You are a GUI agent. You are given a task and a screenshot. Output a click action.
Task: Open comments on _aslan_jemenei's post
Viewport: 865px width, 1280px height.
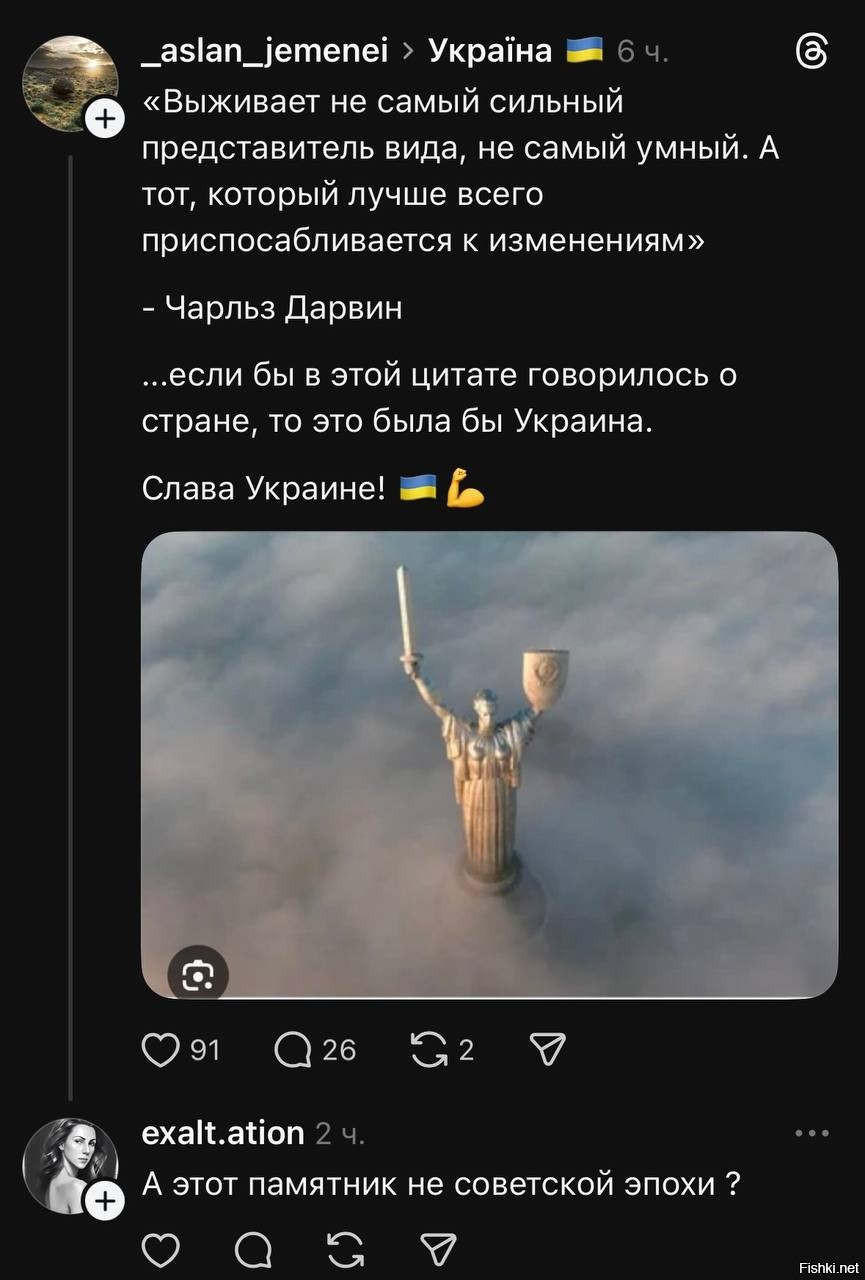click(x=293, y=1049)
